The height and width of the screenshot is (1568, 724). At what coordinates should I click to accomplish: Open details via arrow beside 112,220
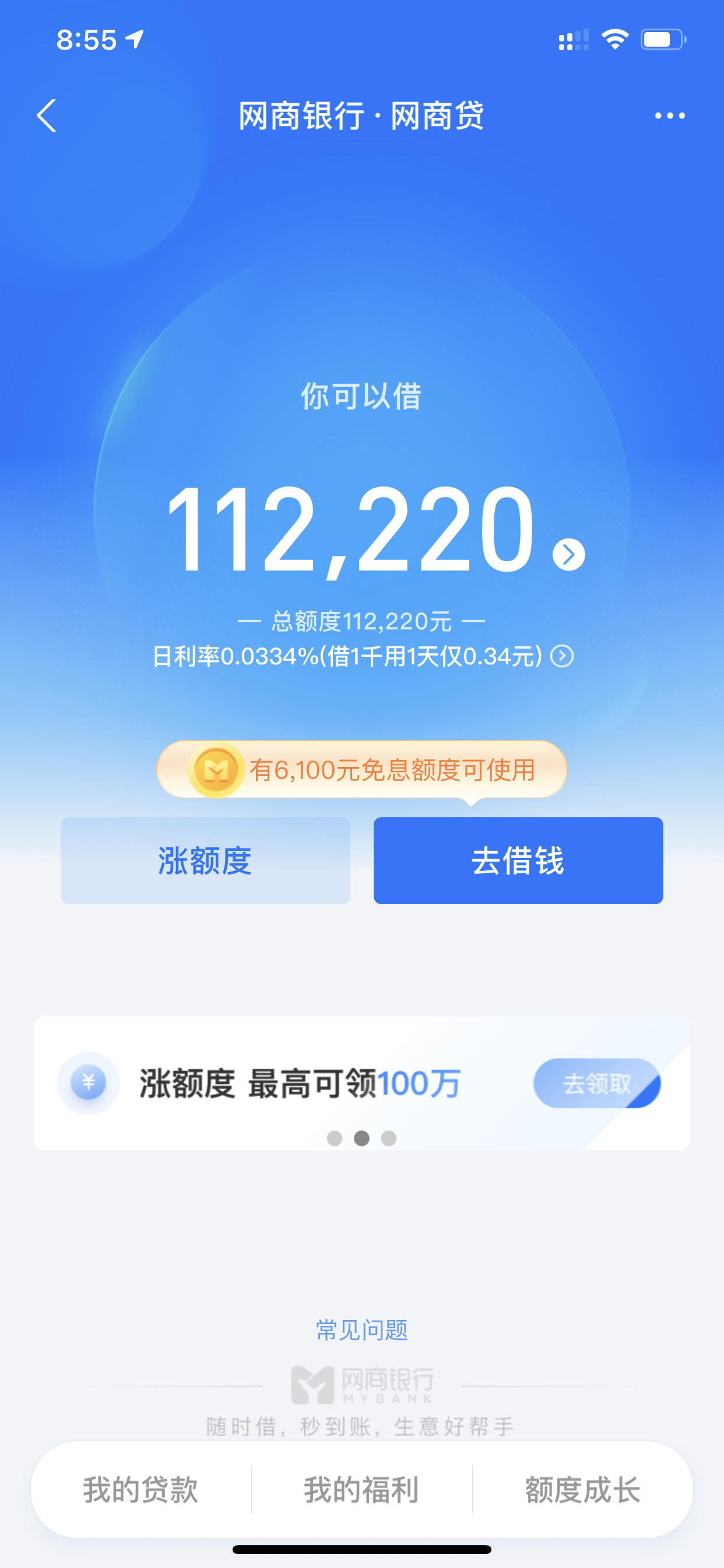(569, 554)
